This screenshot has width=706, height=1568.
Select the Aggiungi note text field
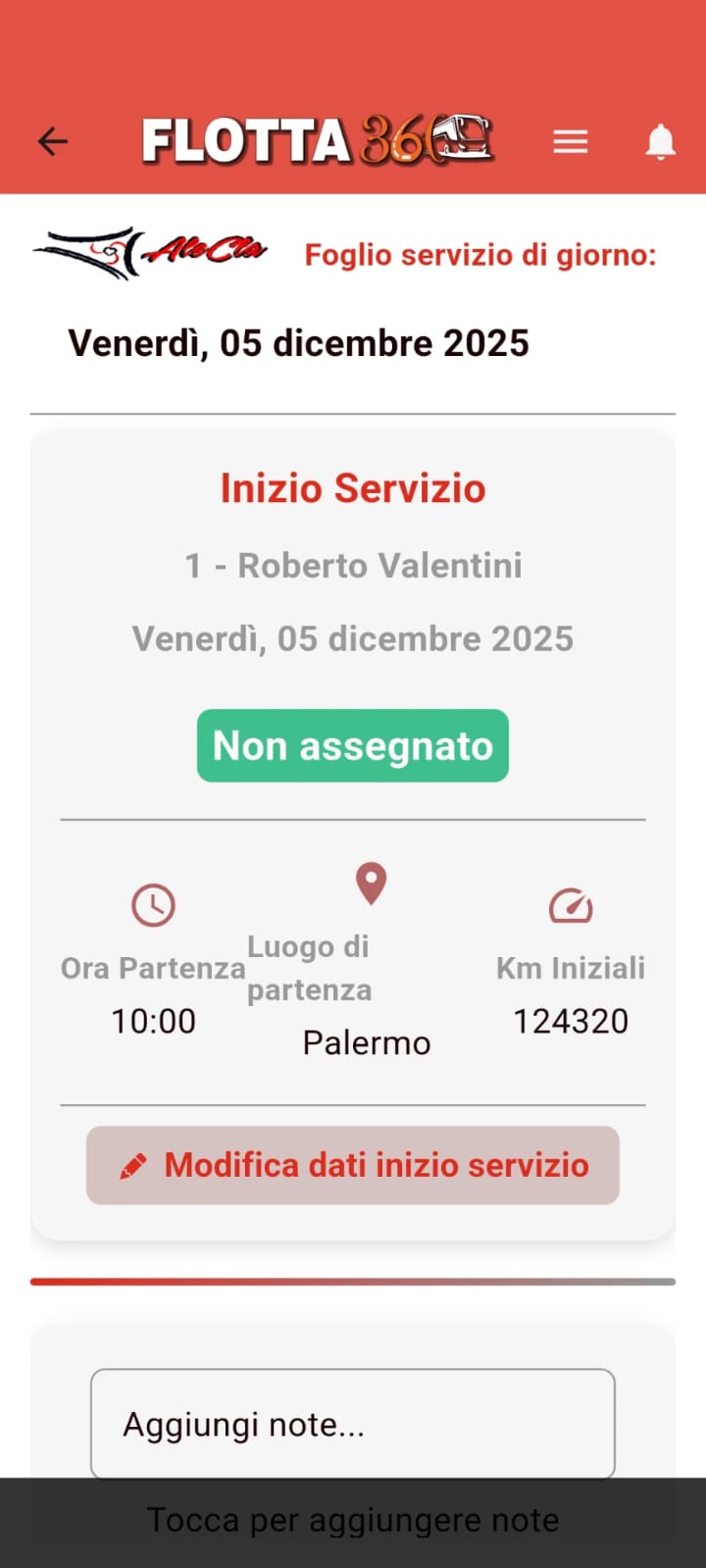tap(352, 1424)
